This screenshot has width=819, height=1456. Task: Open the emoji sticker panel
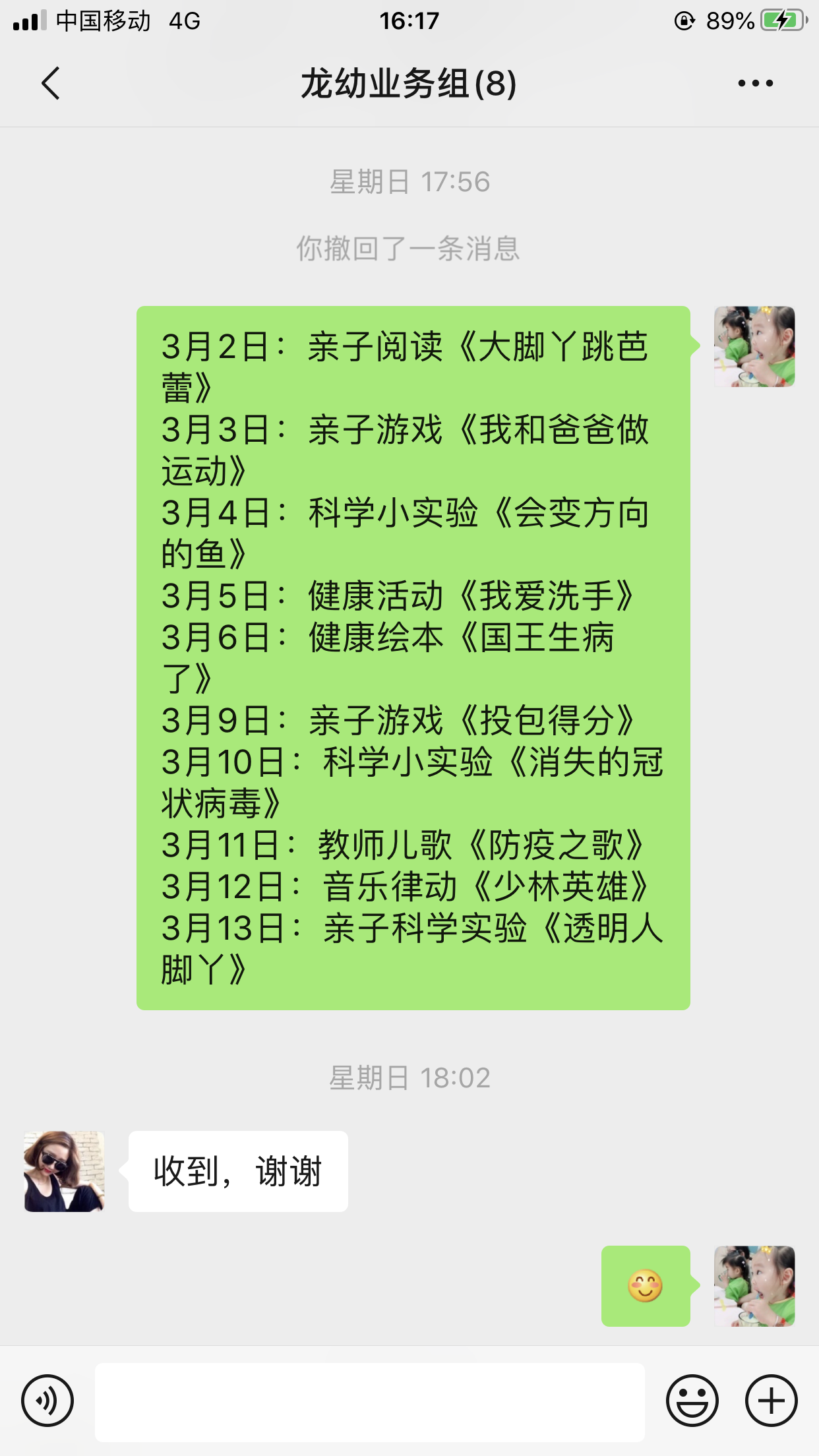[692, 1401]
